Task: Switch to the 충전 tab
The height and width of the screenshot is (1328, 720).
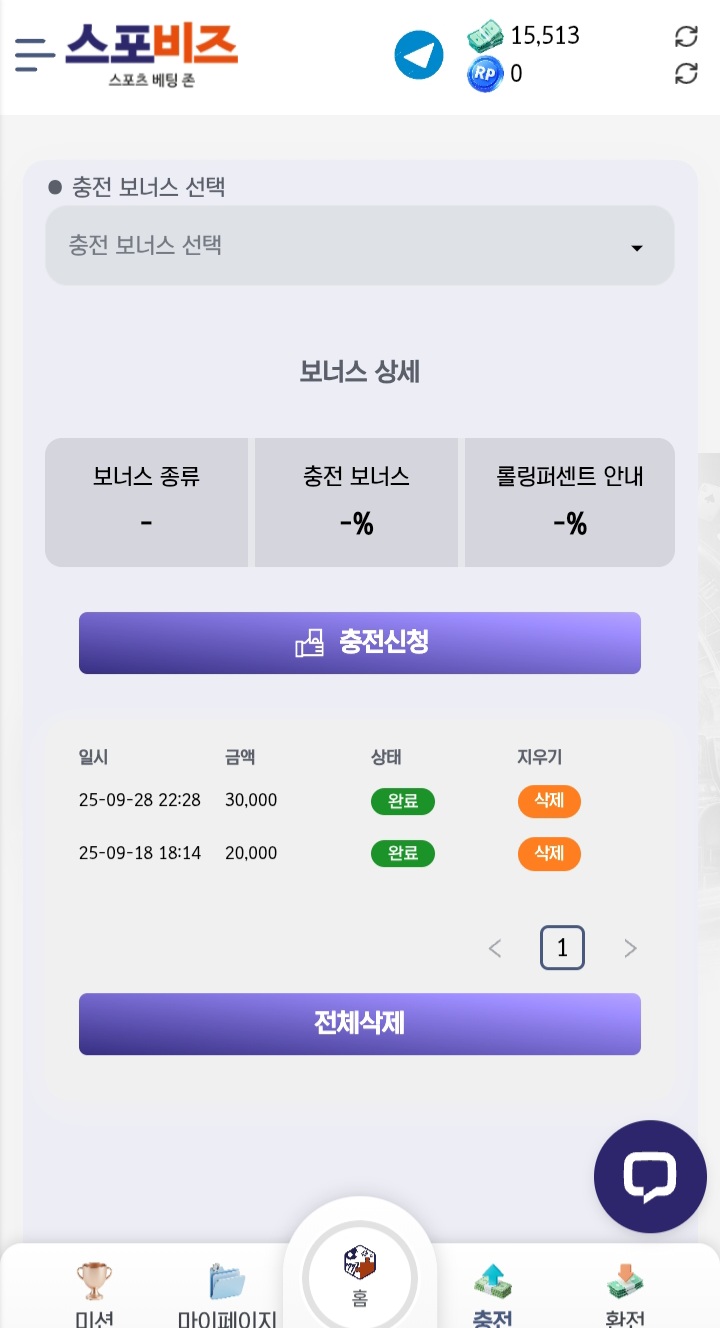Action: pos(493,1294)
